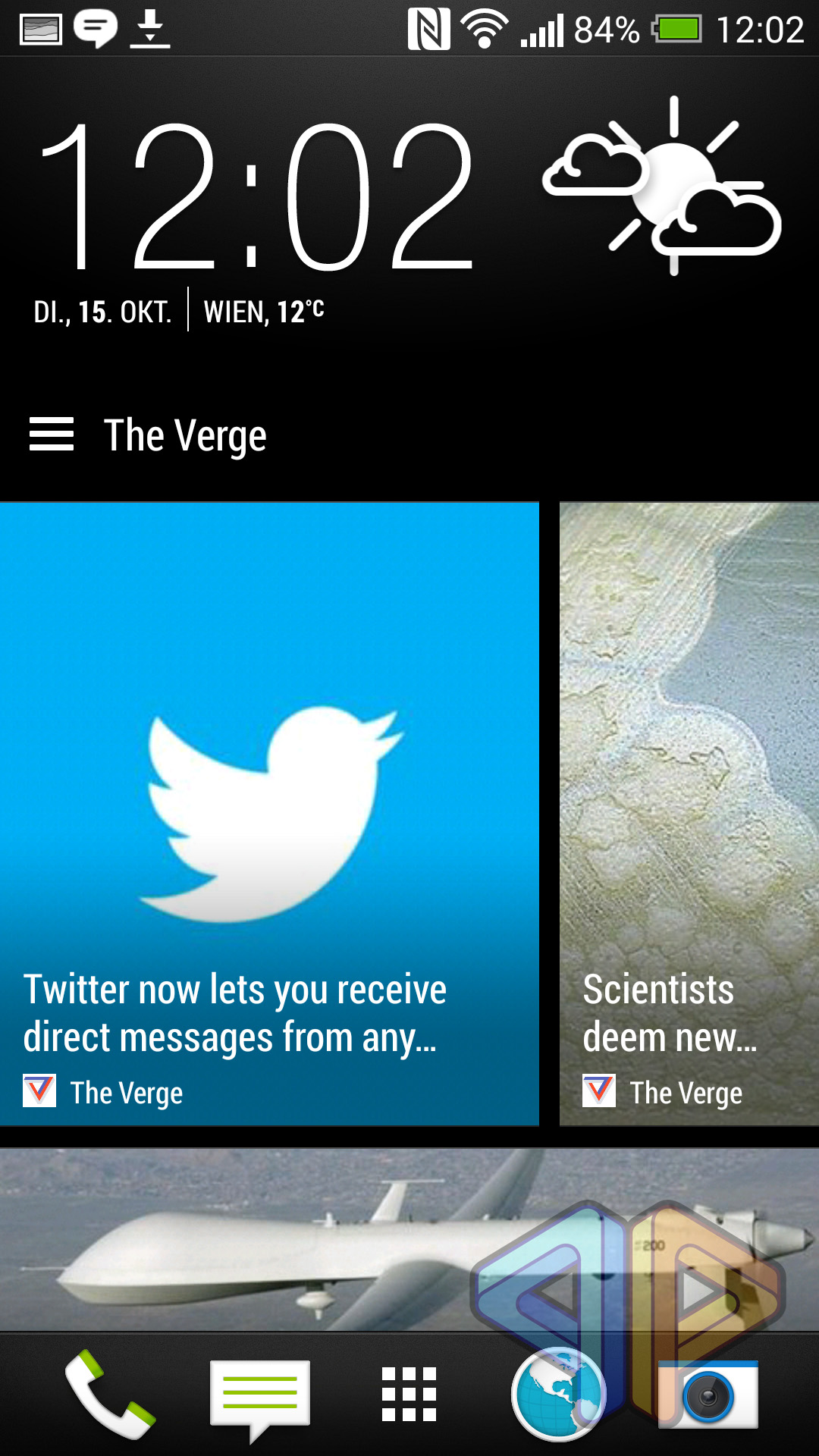Open the drone aircraft article tile
The height and width of the screenshot is (1456, 819).
pyautogui.click(x=409, y=1239)
